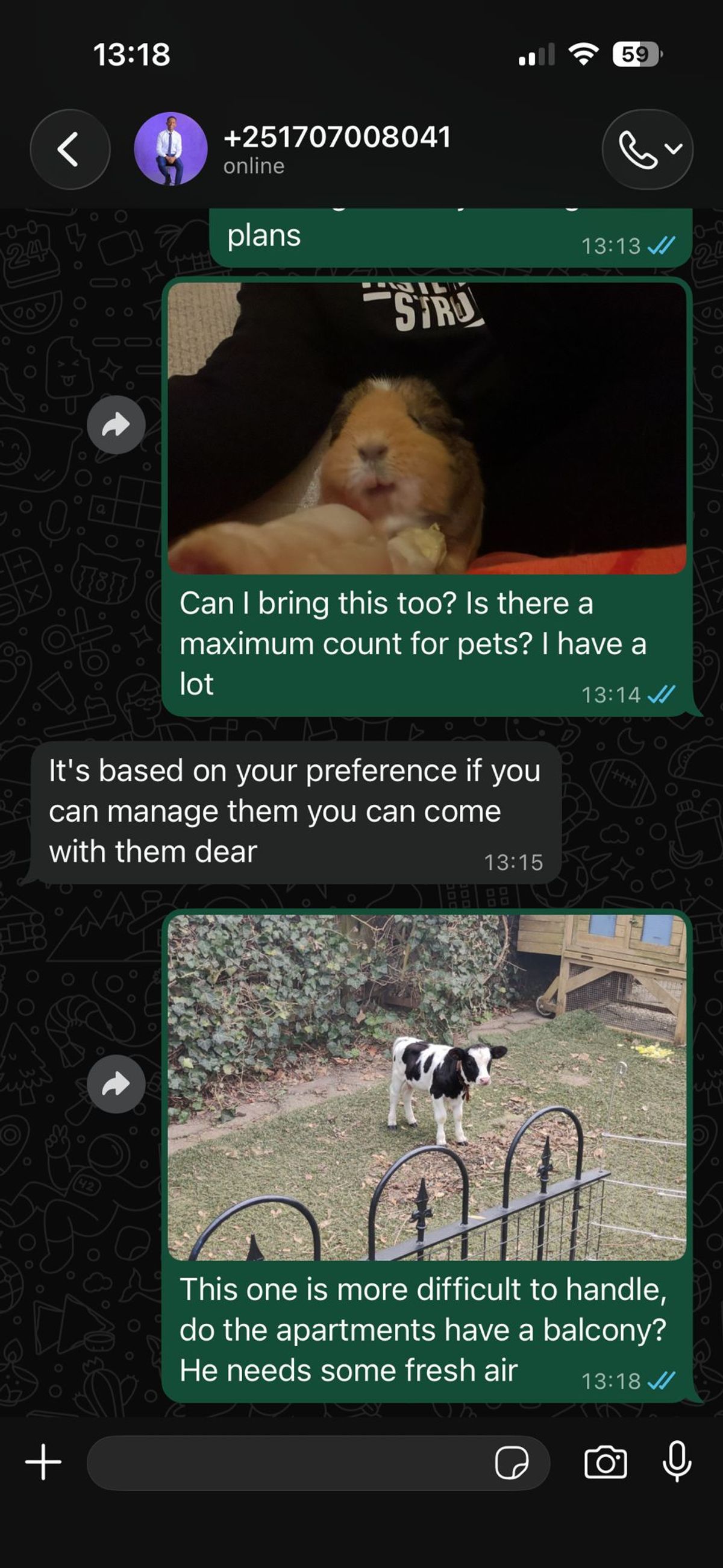723x1568 pixels.
Task: Launch the camera to send a photo
Action: tap(605, 1462)
